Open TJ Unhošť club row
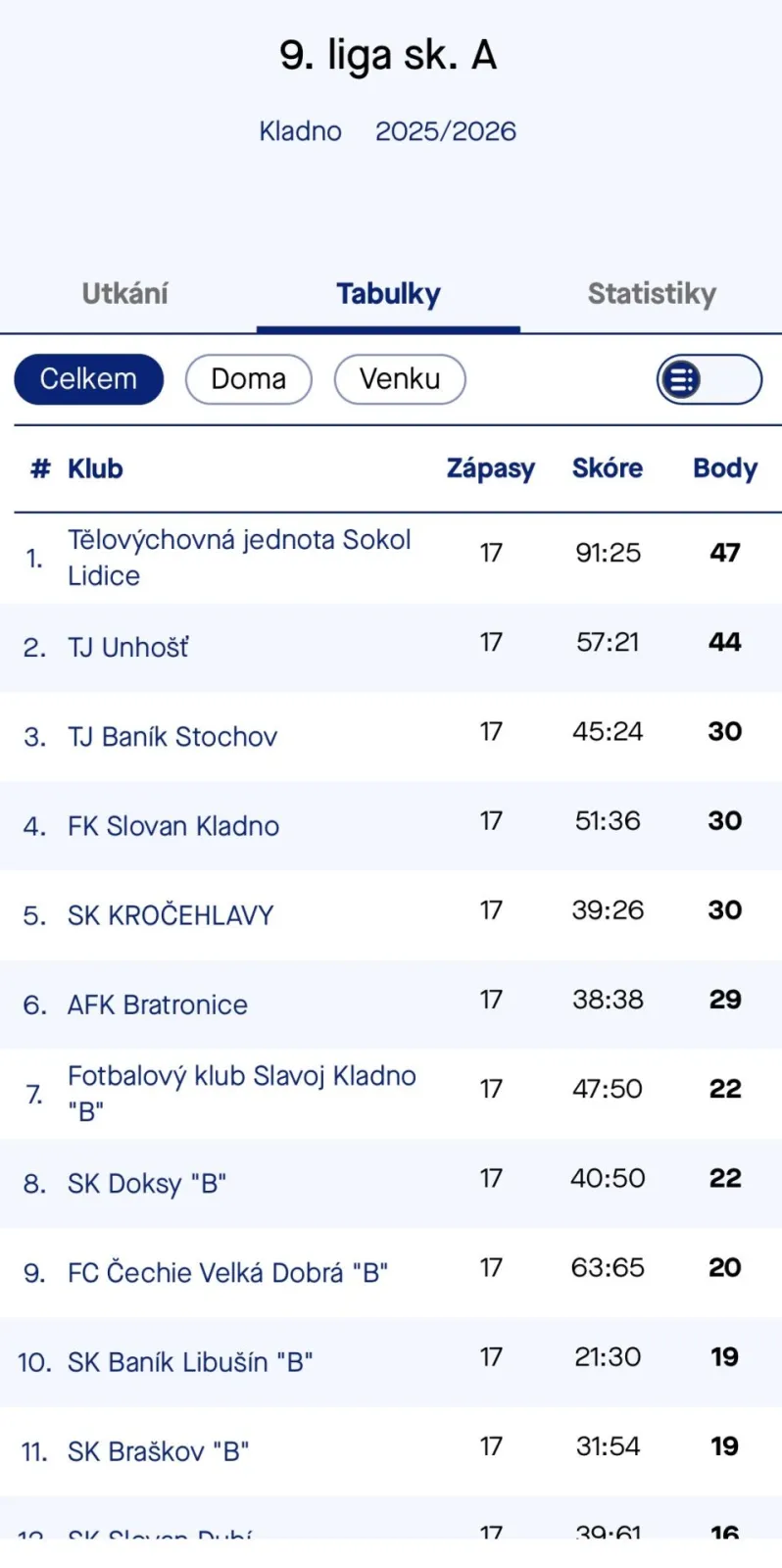The width and height of the screenshot is (782, 1568). click(127, 647)
